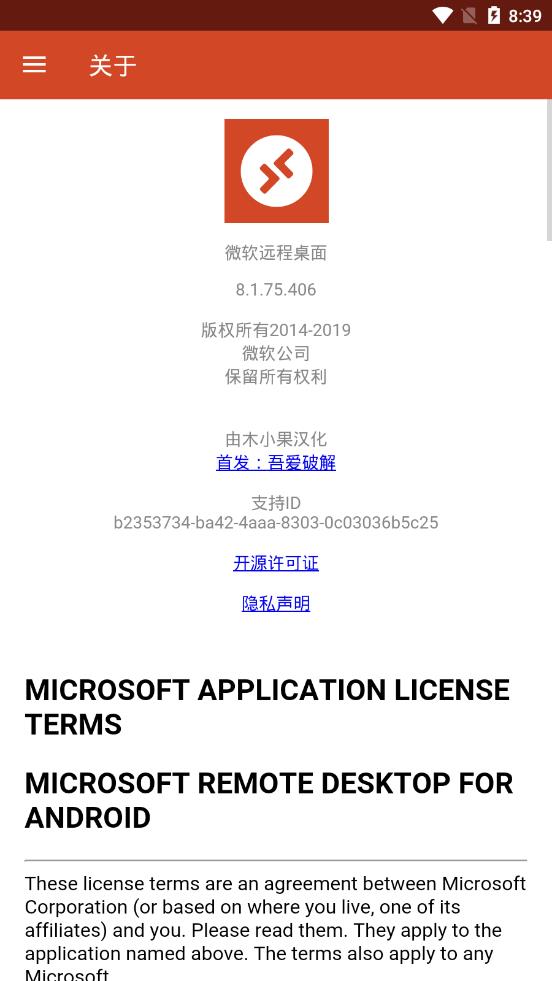Open the navigation drawer menu
This screenshot has width=552, height=981.
(34, 64)
